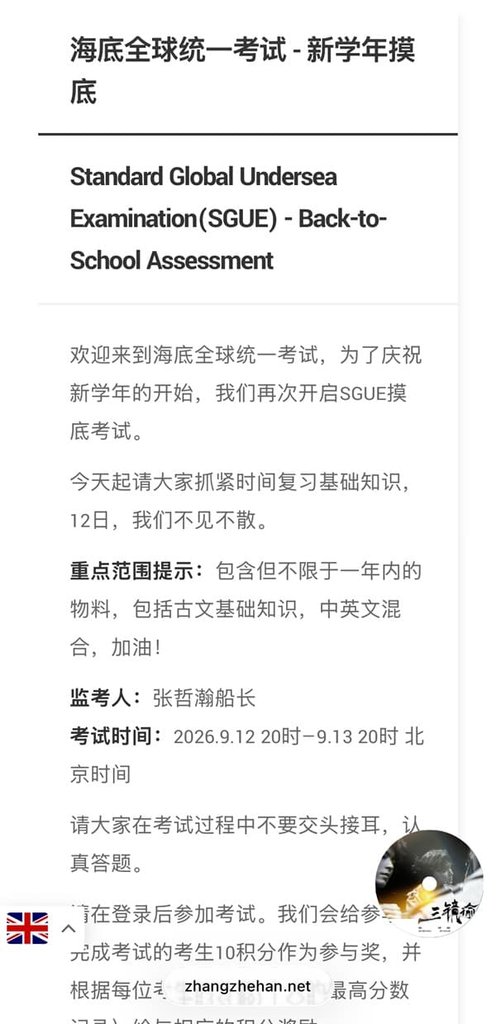Open the floating music disc player
The width and height of the screenshot is (496, 1024).
[429, 884]
